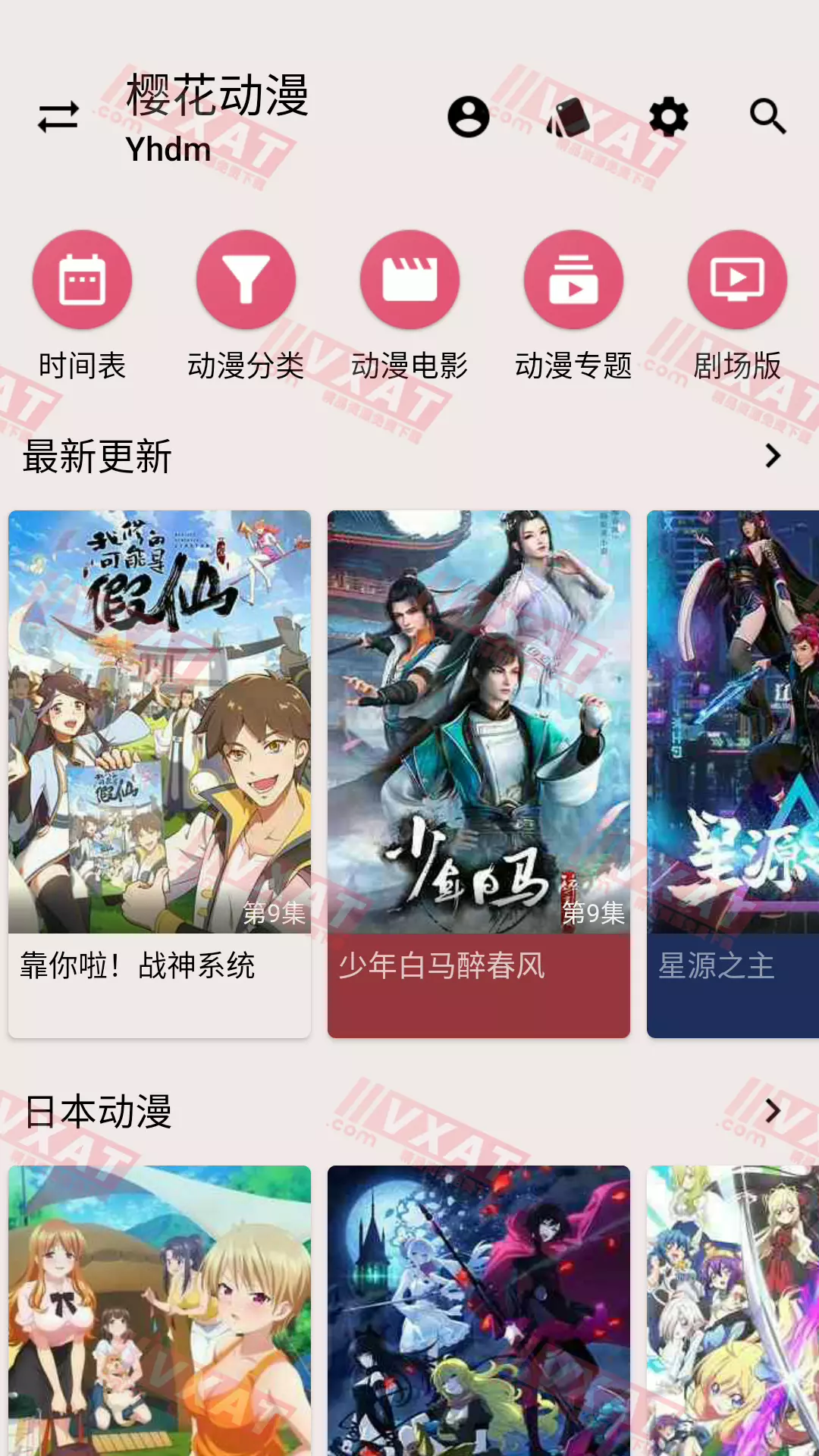Open the 时间表 schedule icon
Screen dimensions: 819x1456
click(82, 279)
